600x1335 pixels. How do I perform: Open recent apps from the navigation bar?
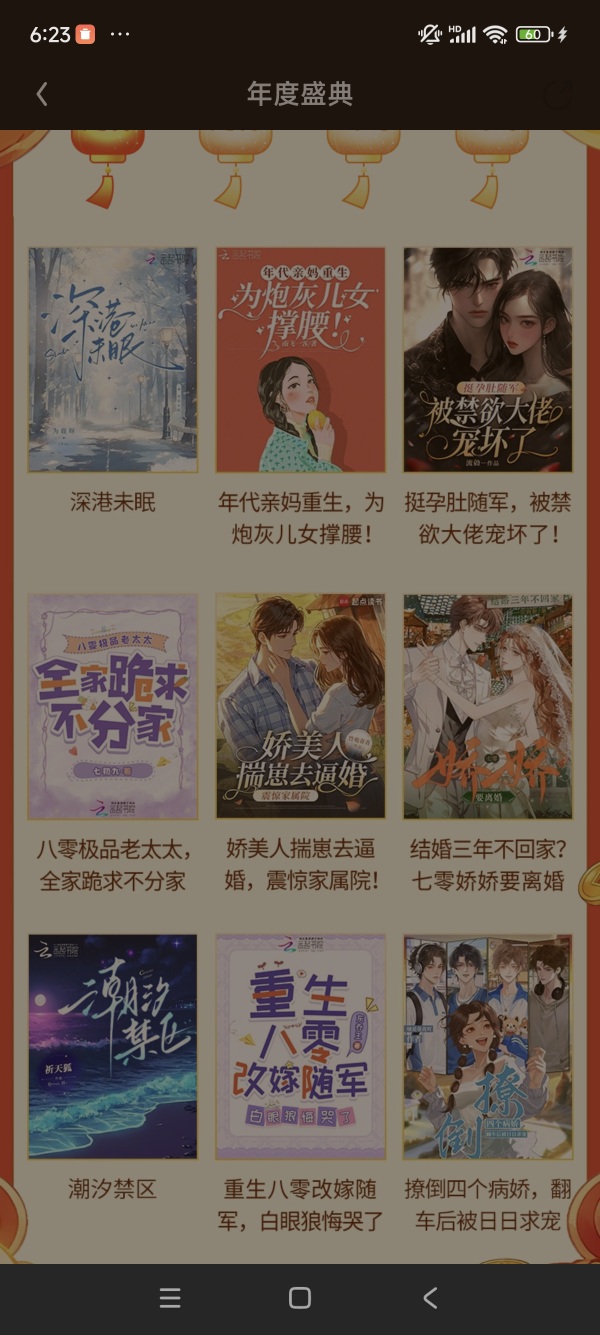point(170,1298)
